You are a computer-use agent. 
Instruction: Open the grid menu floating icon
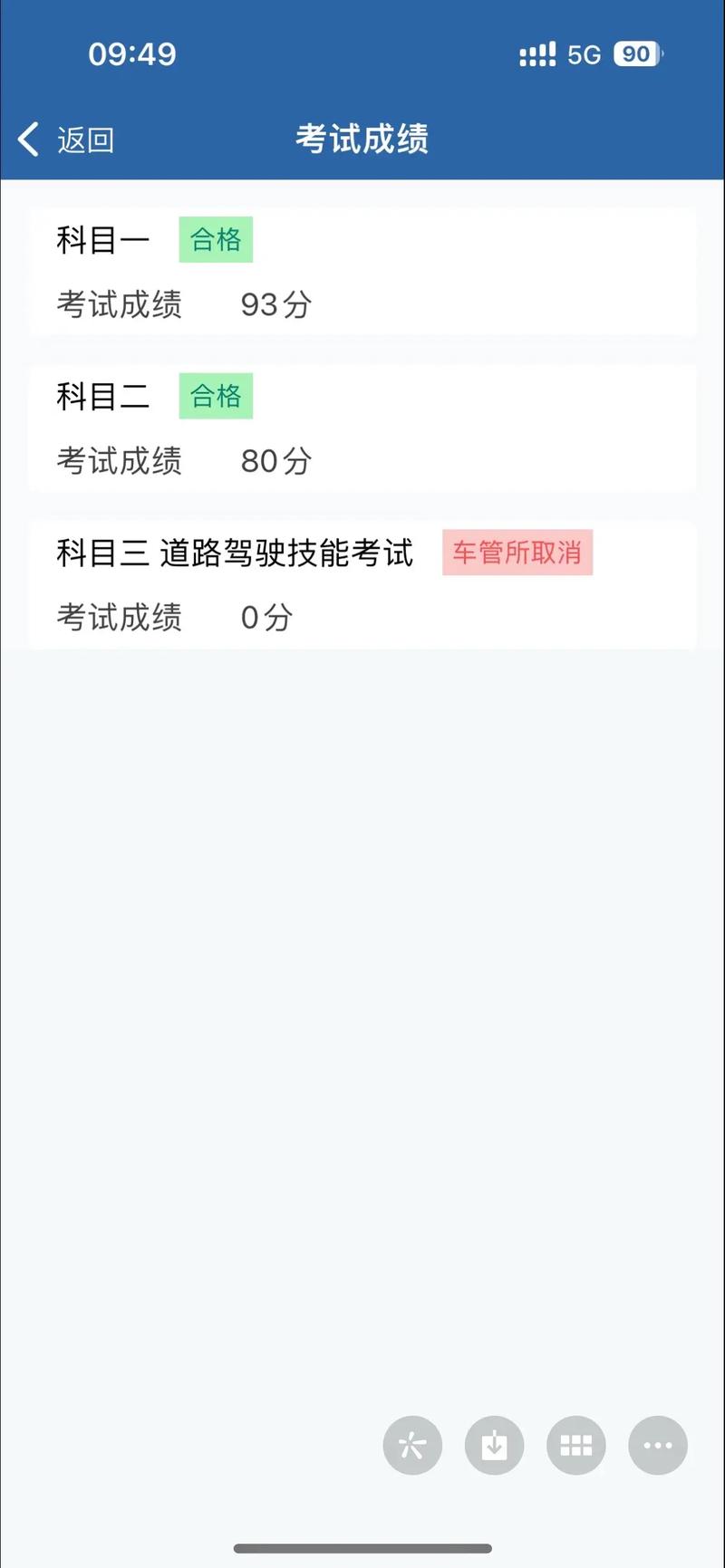coord(575,1446)
